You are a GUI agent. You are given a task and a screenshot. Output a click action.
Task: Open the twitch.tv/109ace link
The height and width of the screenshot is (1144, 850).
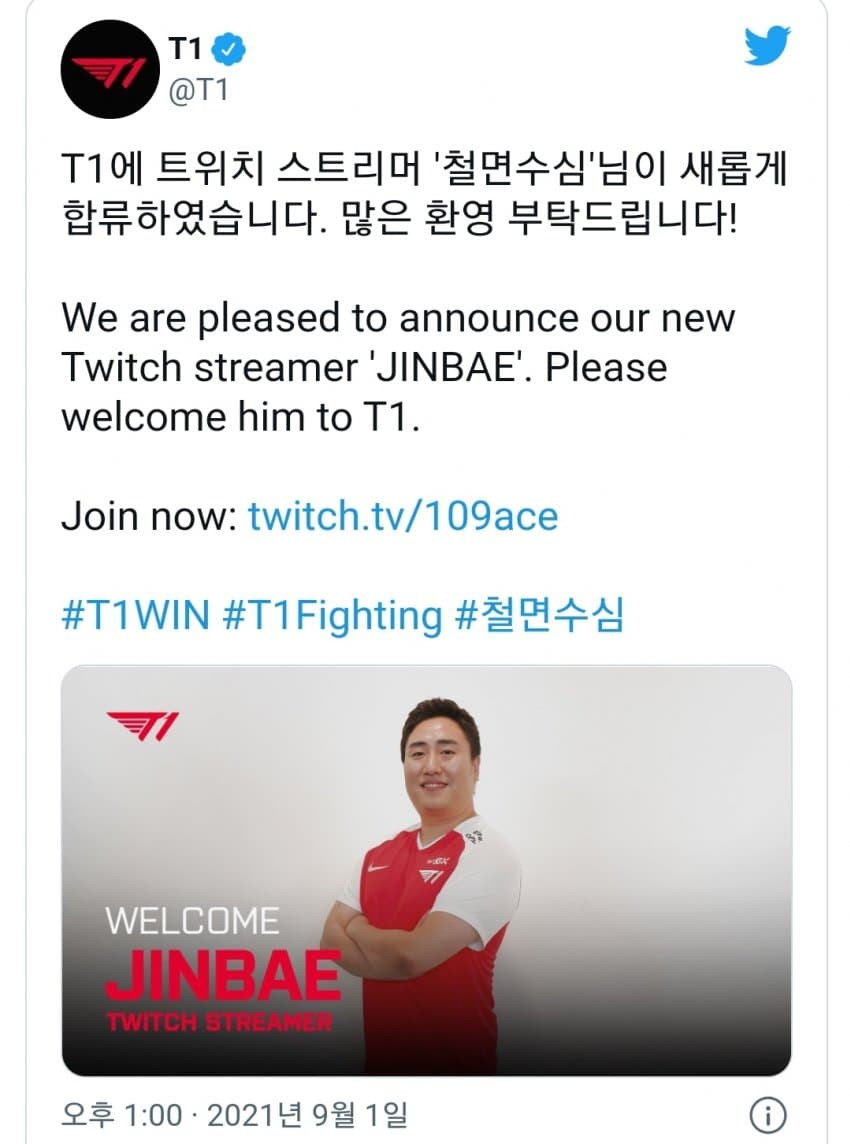point(403,516)
